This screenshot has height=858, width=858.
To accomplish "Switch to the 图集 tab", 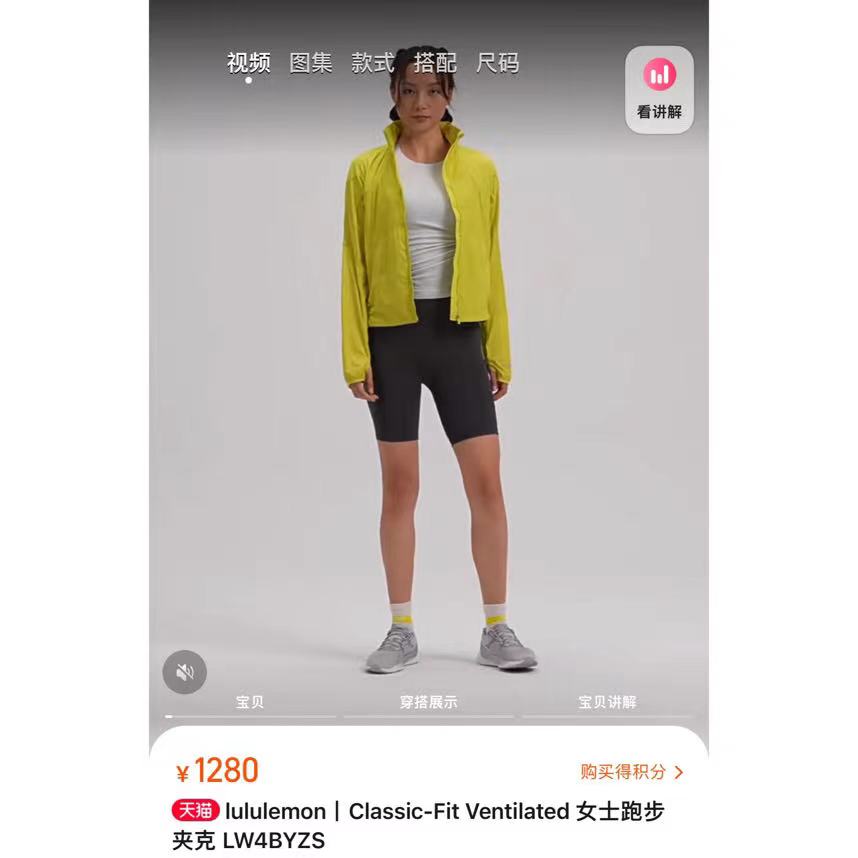I will [311, 63].
